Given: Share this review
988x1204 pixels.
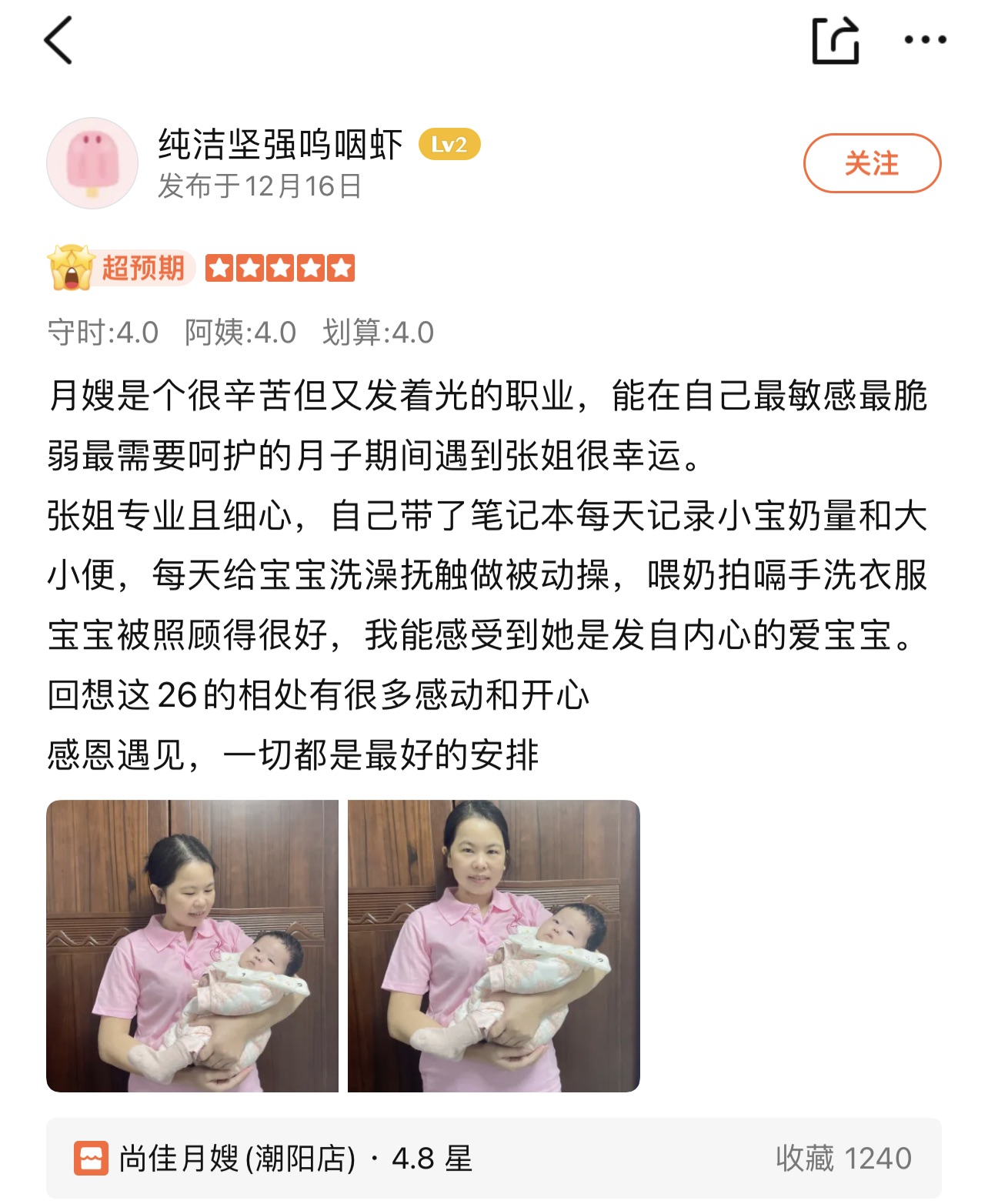Looking at the screenshot, I should coord(835,41).
